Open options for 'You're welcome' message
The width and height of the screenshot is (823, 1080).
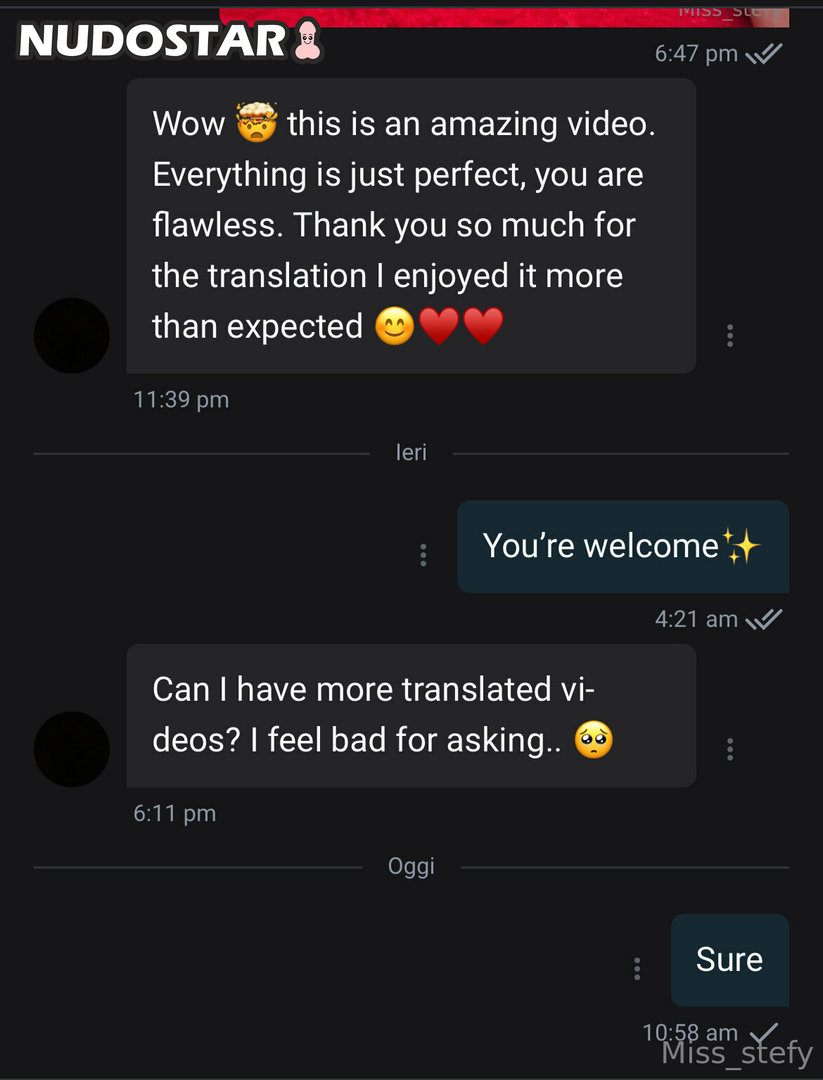(424, 555)
